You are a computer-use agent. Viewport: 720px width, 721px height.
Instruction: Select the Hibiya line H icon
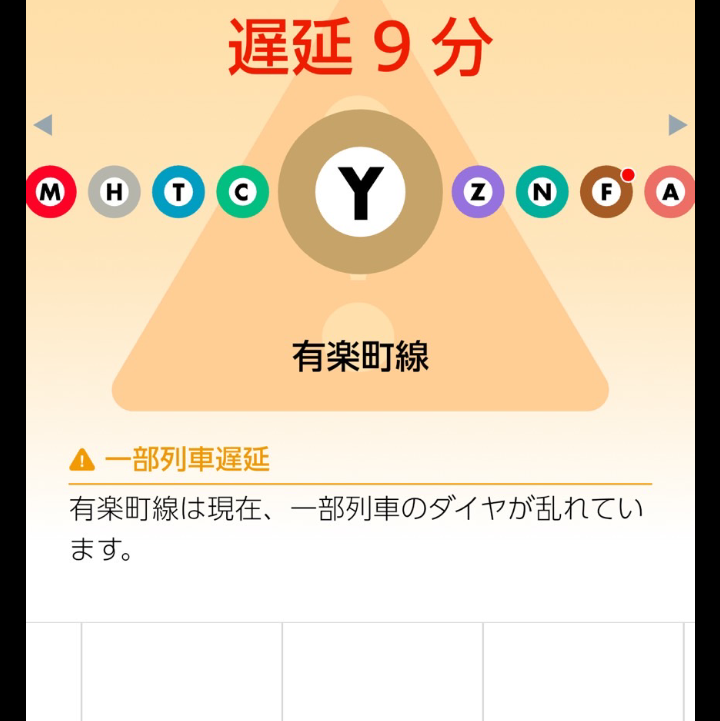click(x=115, y=192)
